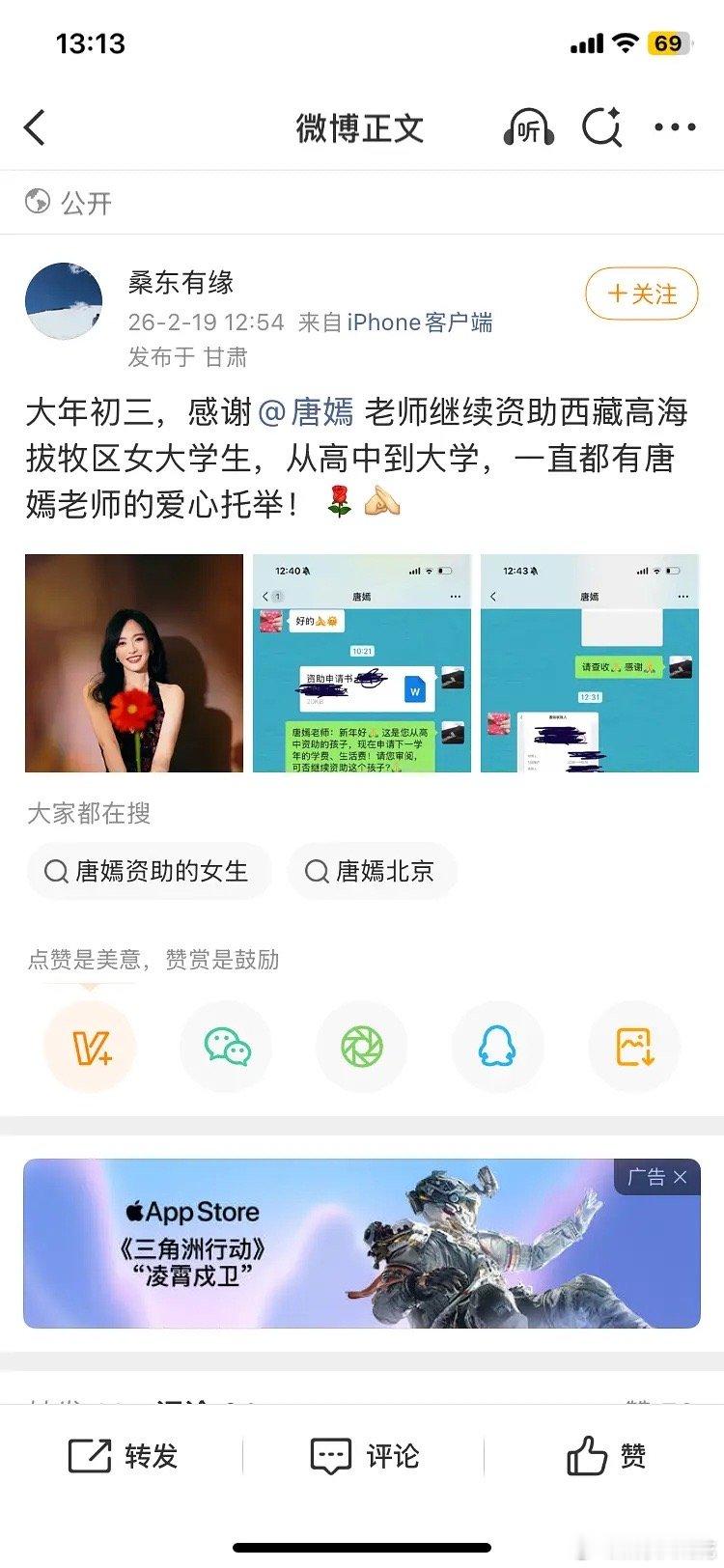Share via the Weibo V+ icon
The image size is (724, 1568).
(x=90, y=1046)
